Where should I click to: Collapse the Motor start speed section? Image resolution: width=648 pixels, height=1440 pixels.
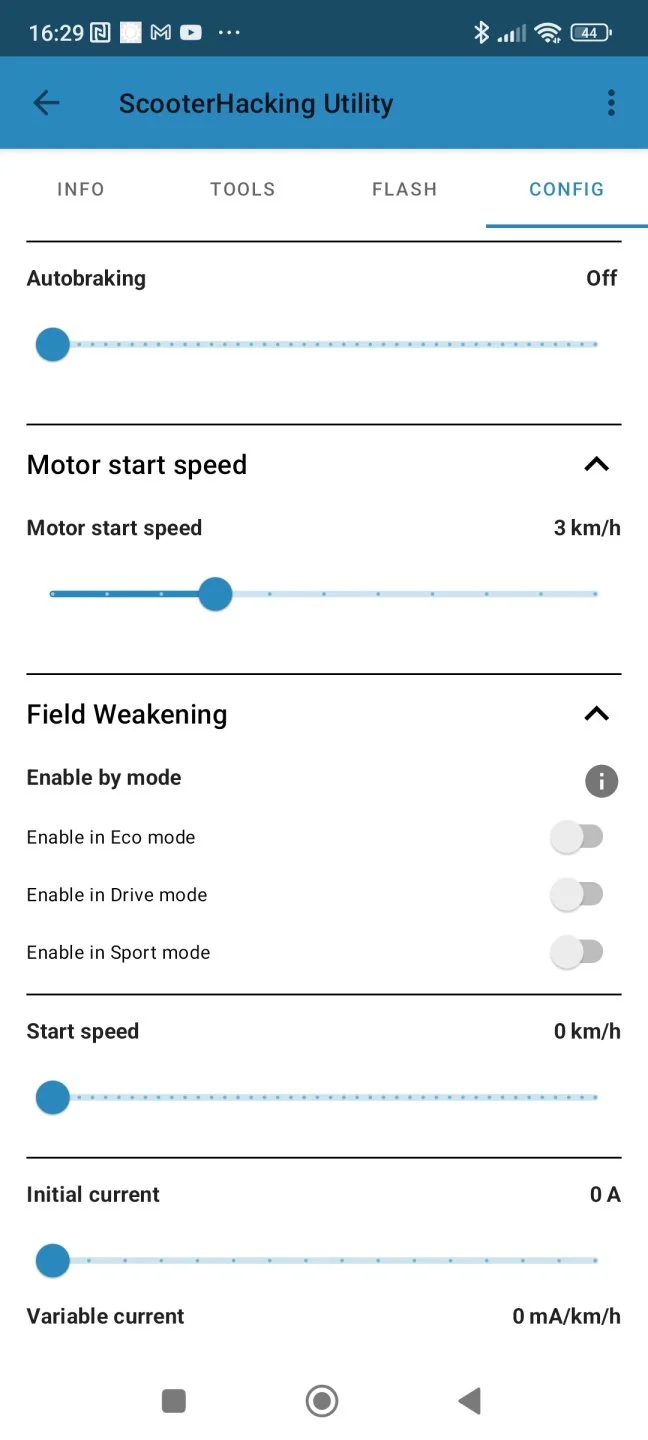click(596, 464)
